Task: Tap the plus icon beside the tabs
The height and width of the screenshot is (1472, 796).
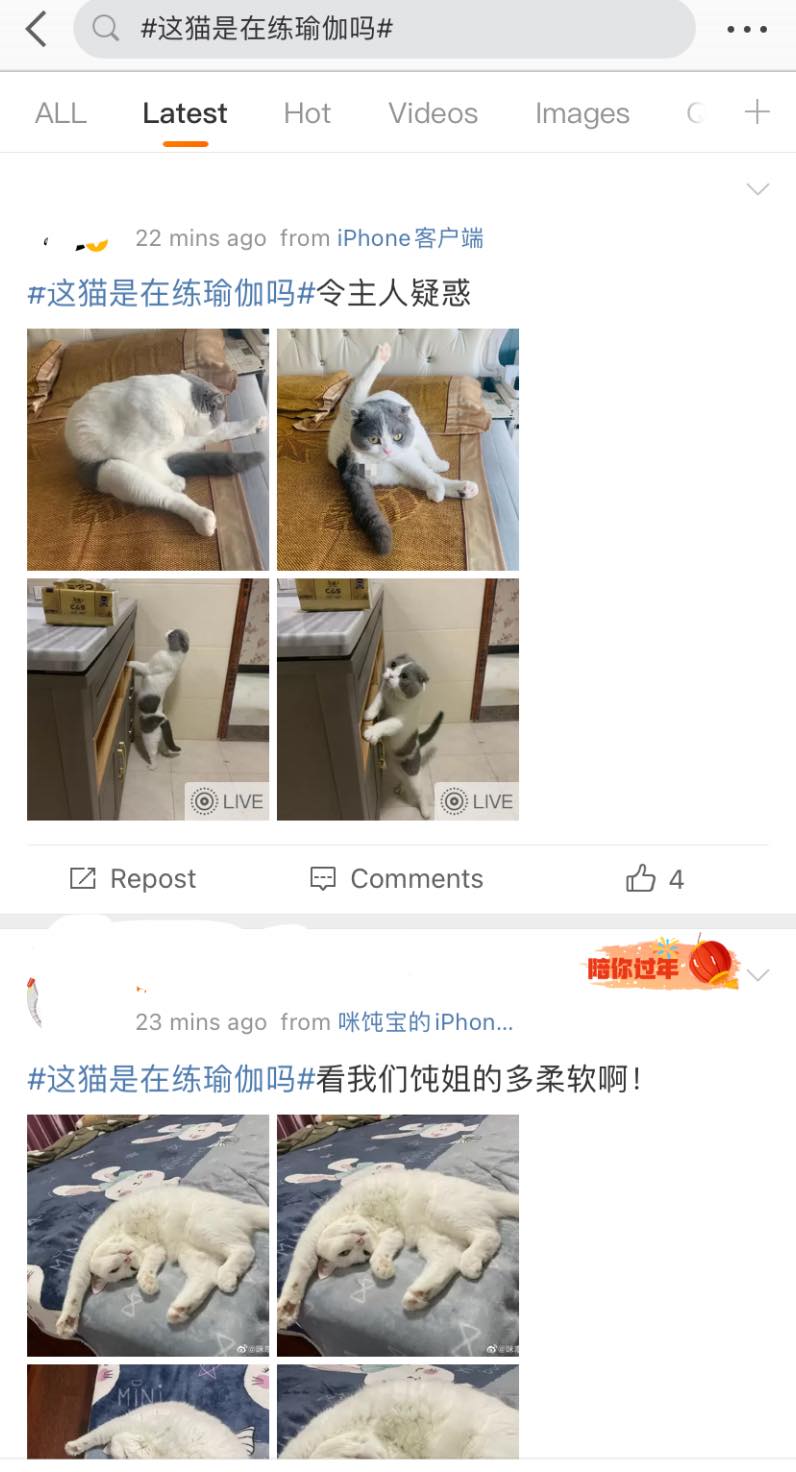Action: (757, 112)
